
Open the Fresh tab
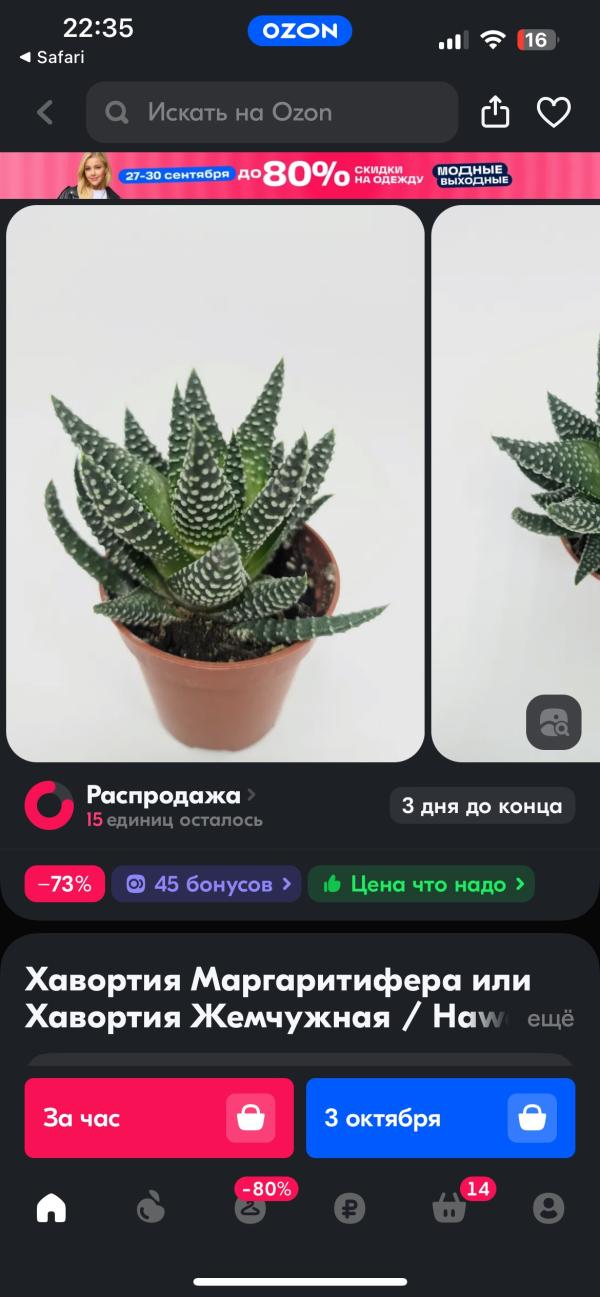pos(150,1209)
